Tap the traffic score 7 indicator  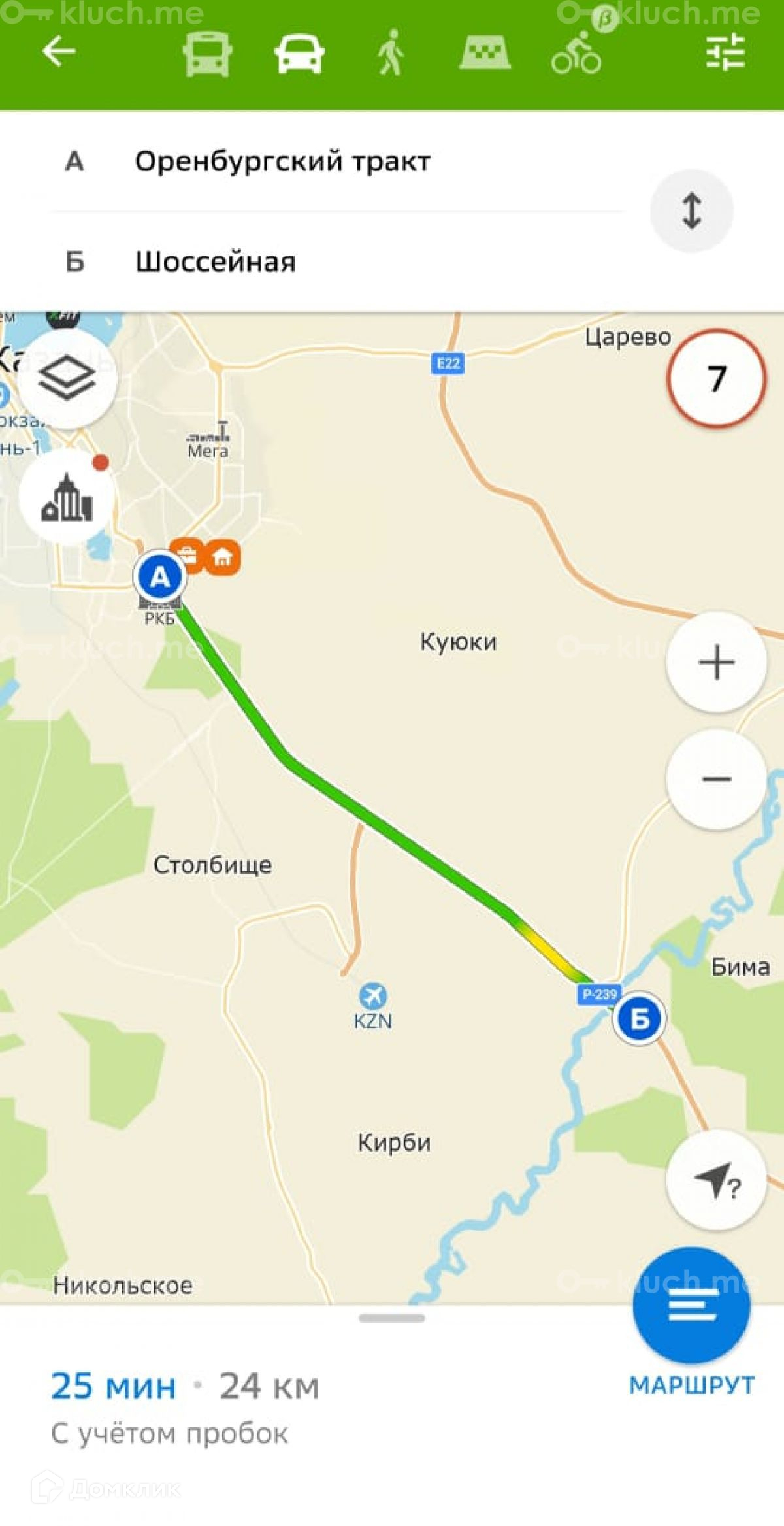716,378
